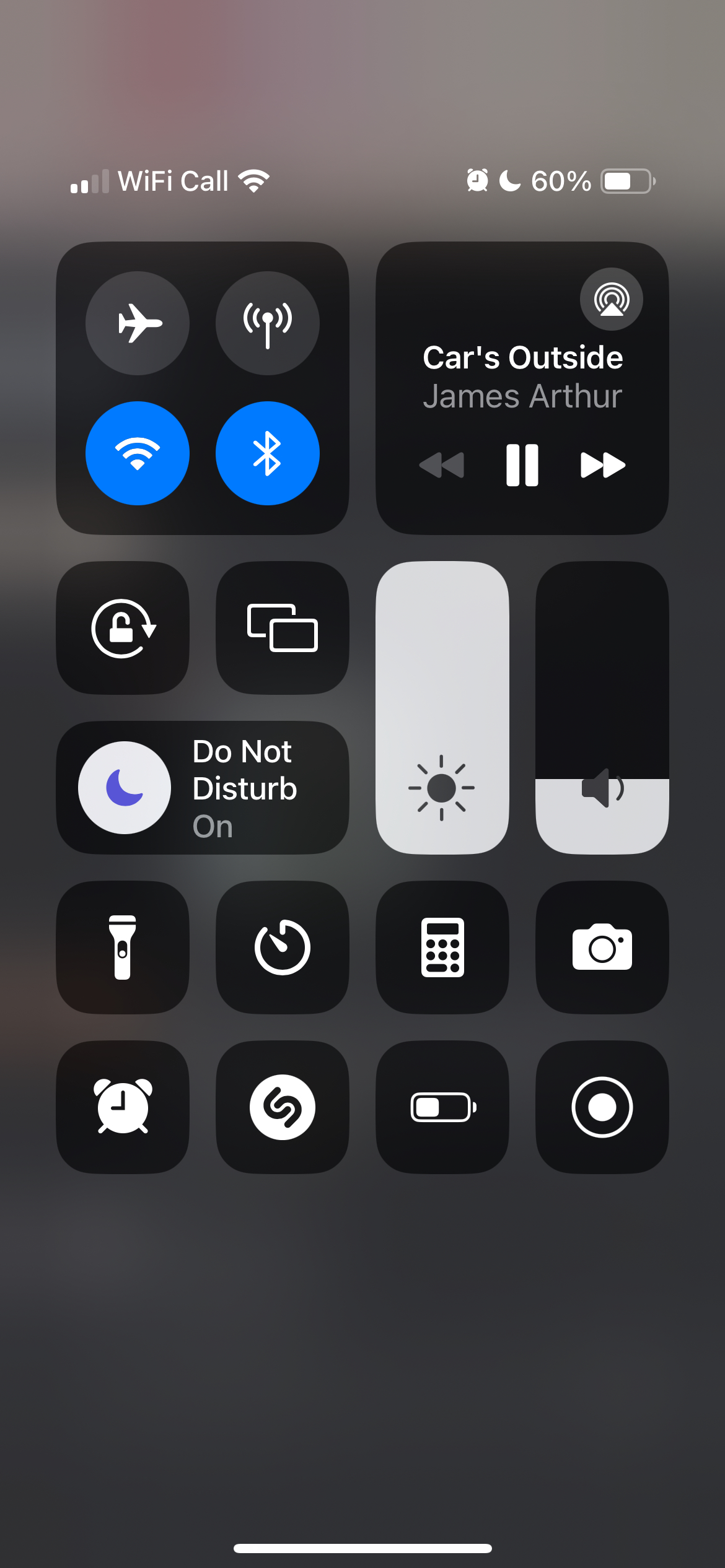
Task: Open the Alarm clock
Action: tap(123, 1107)
